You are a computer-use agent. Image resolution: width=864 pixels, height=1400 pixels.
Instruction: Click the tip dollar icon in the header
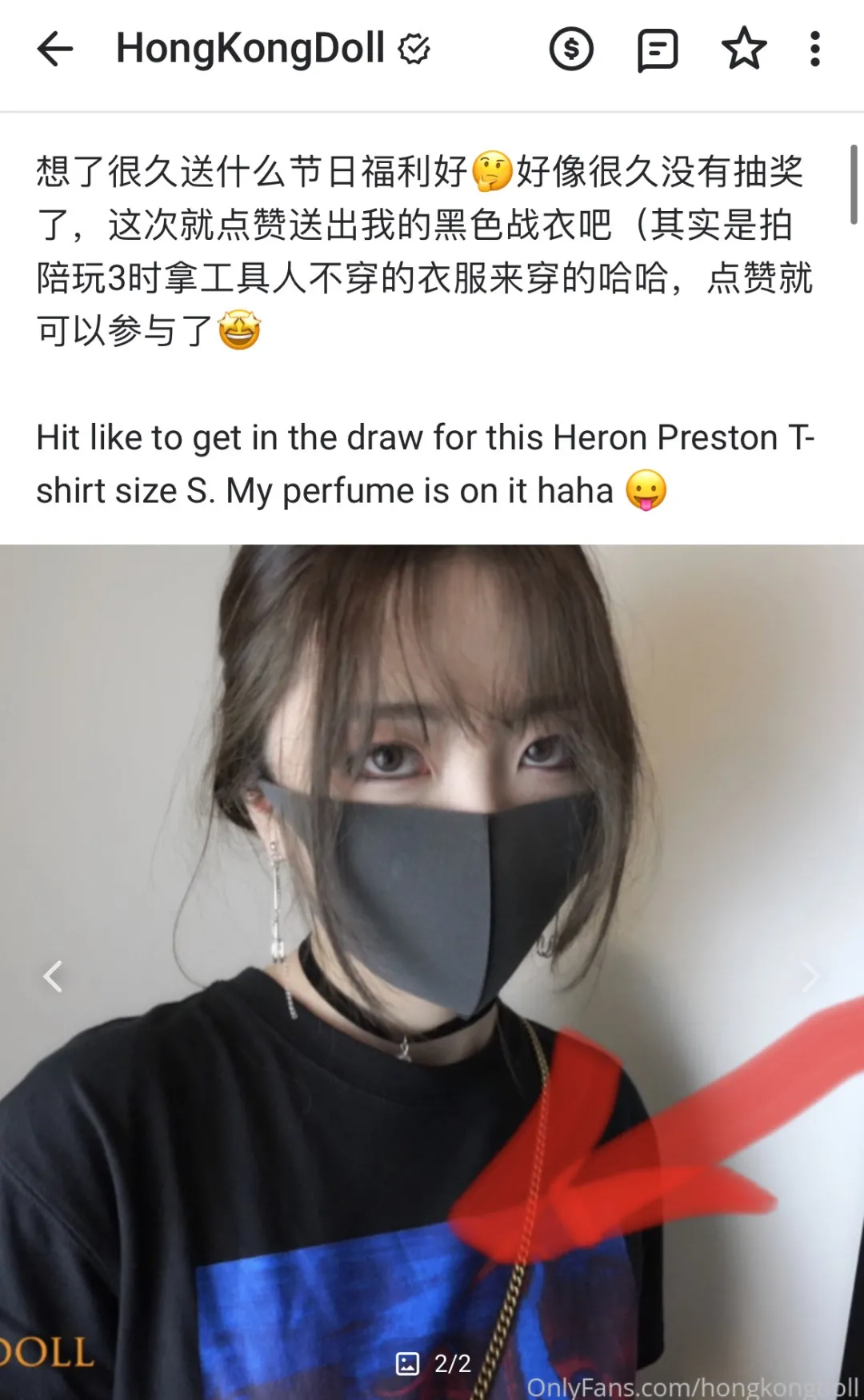click(x=570, y=50)
